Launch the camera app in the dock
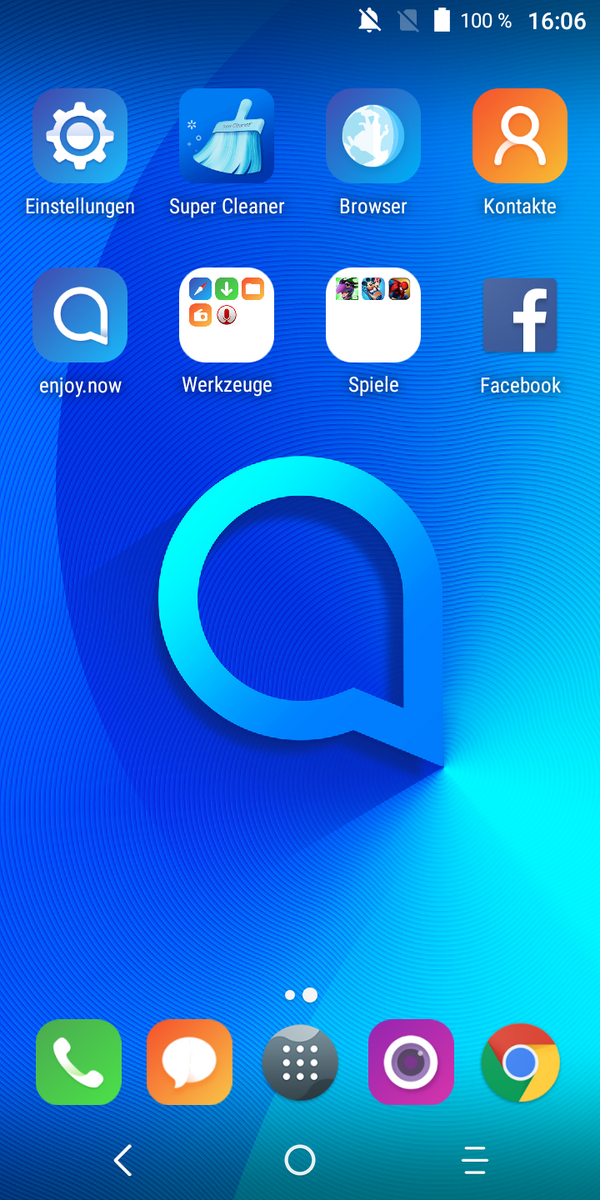Image resolution: width=600 pixels, height=1200 pixels. (410, 1062)
